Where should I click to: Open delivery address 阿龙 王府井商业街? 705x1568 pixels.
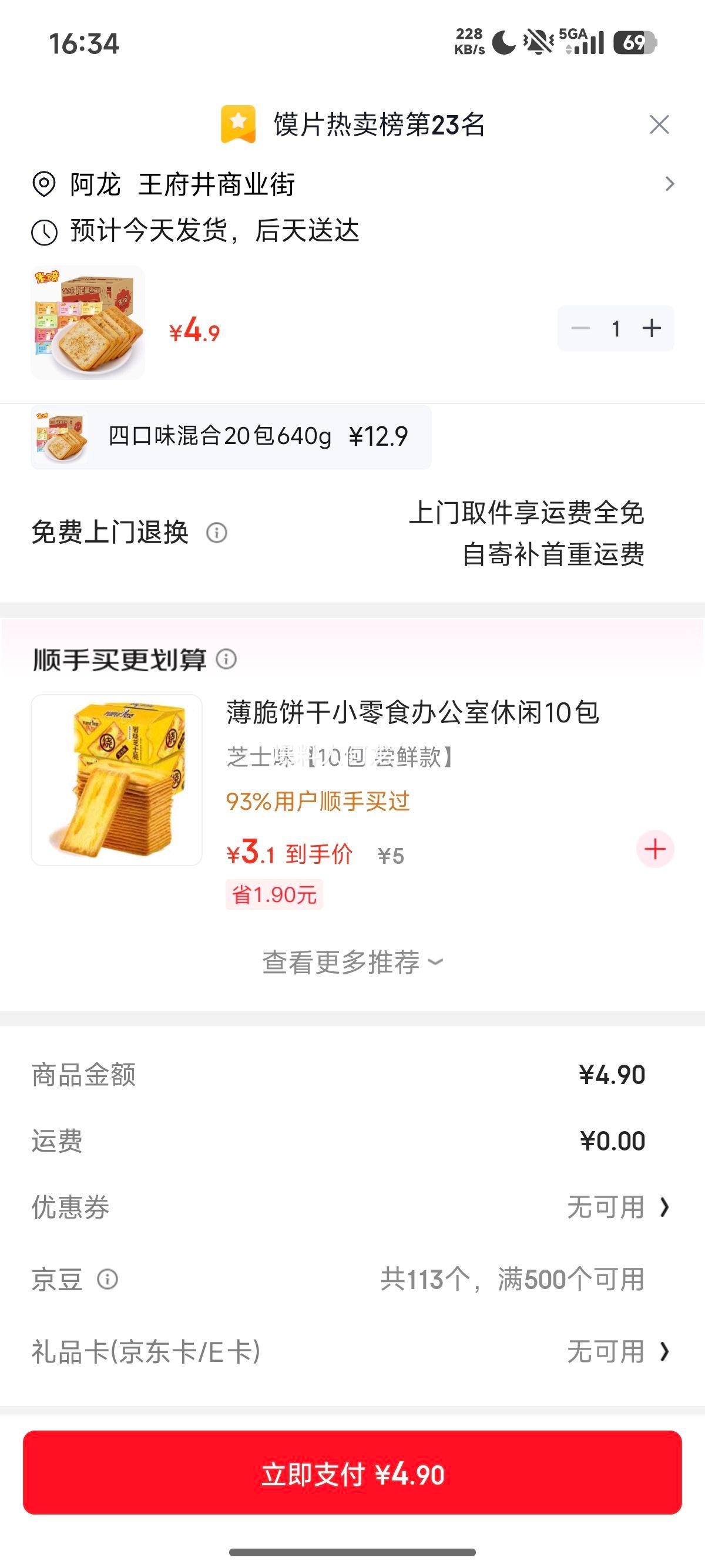coord(353,184)
